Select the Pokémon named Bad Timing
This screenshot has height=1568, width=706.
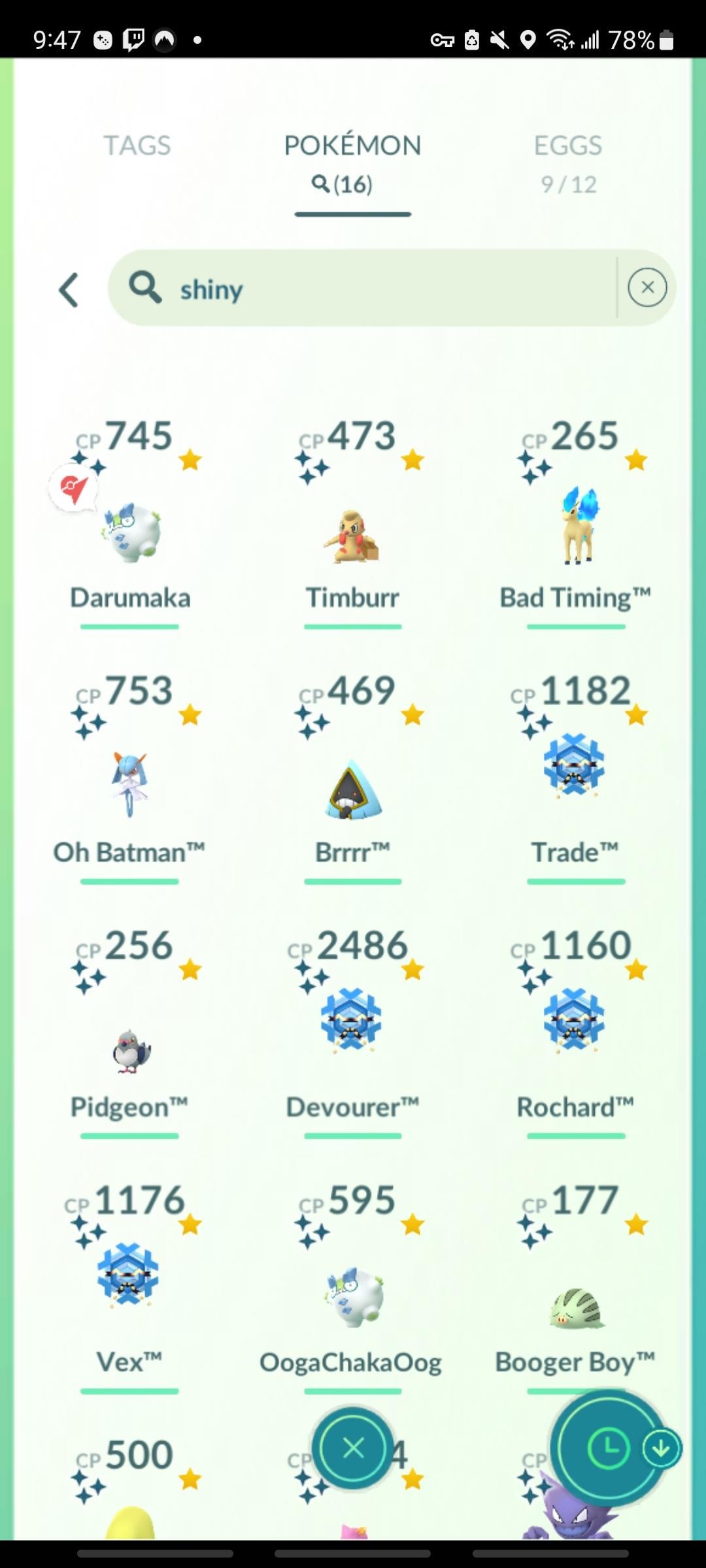click(x=575, y=529)
